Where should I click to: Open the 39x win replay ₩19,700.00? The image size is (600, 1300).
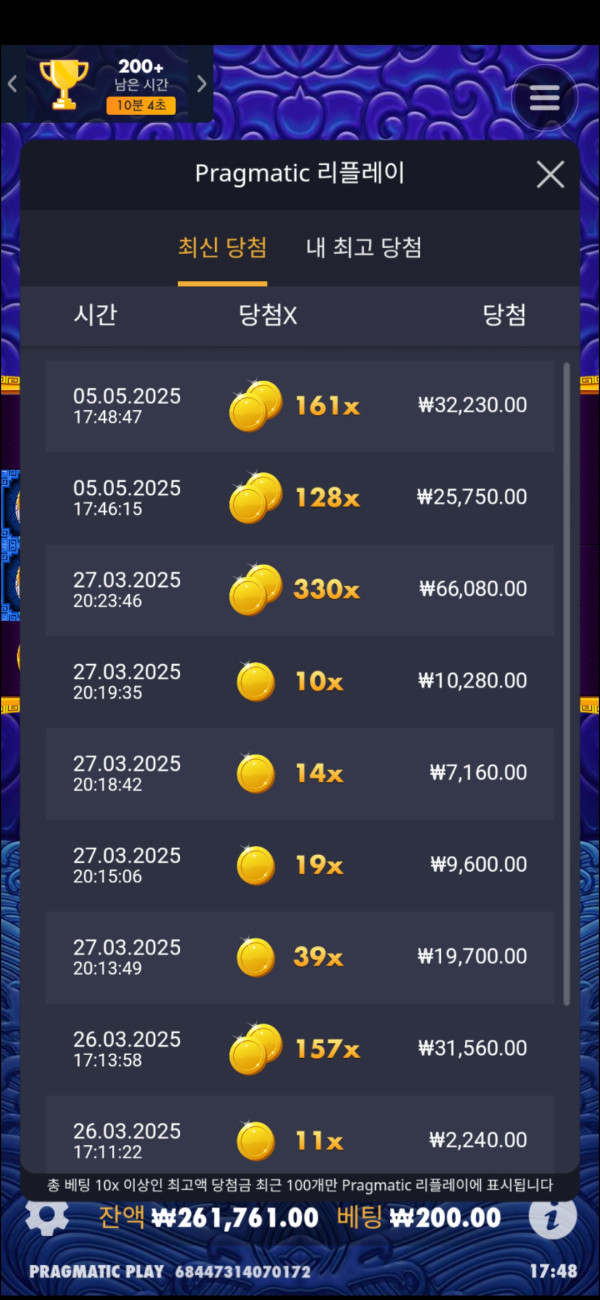[300, 957]
